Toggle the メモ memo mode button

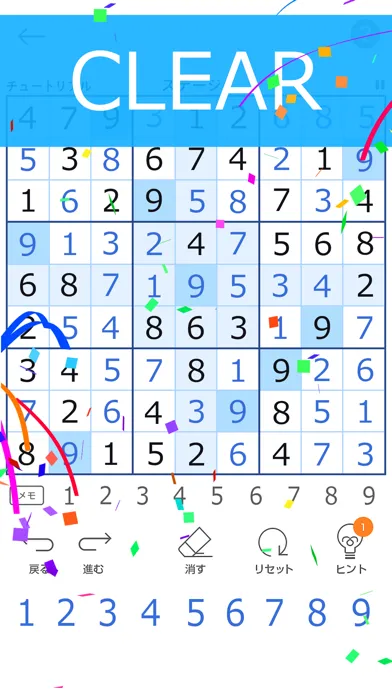[x=27, y=495]
